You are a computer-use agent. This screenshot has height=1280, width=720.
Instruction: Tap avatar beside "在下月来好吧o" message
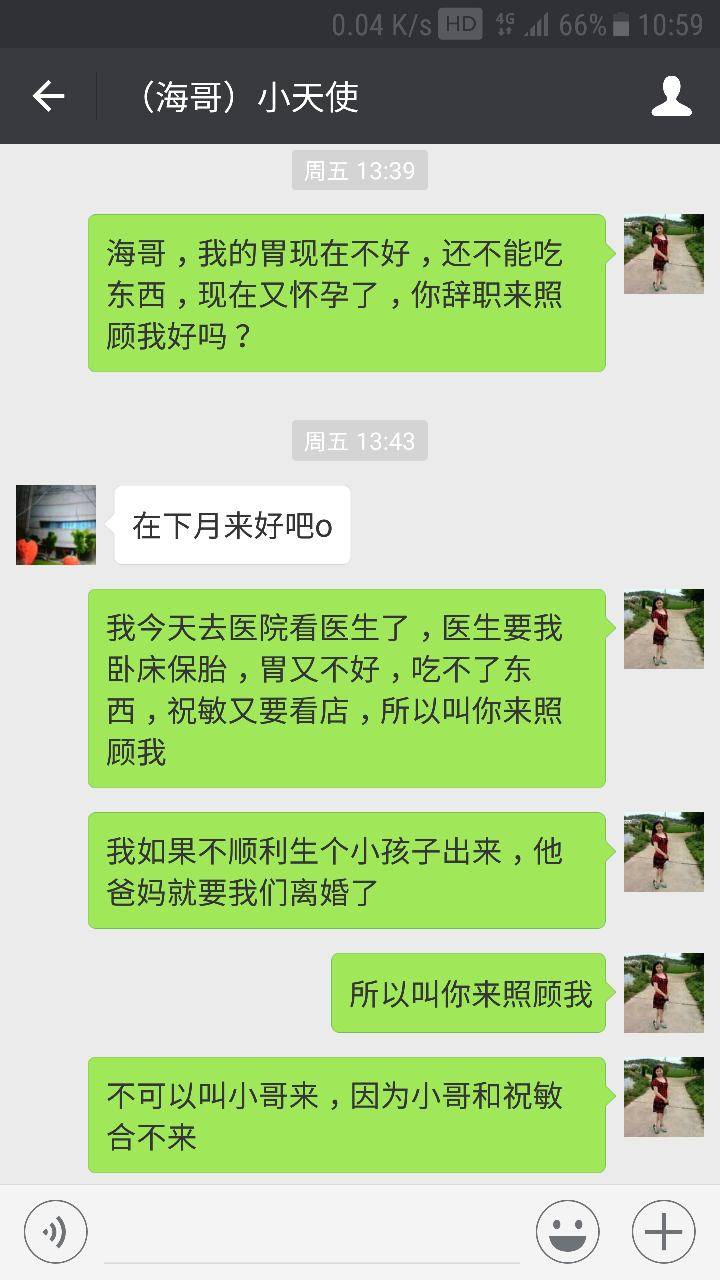coord(56,525)
